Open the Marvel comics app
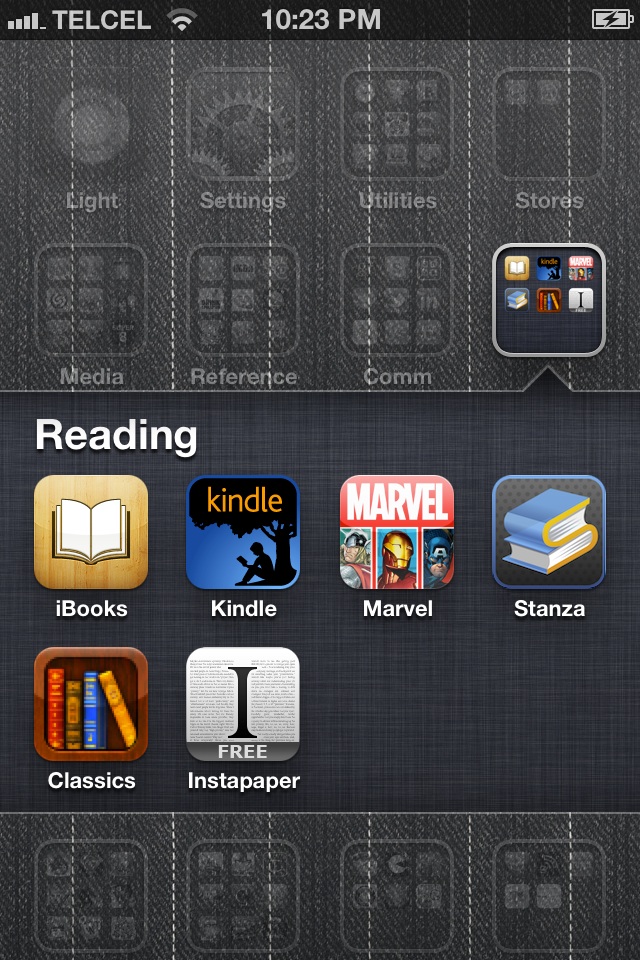Viewport: 640px width, 960px height. (397, 532)
